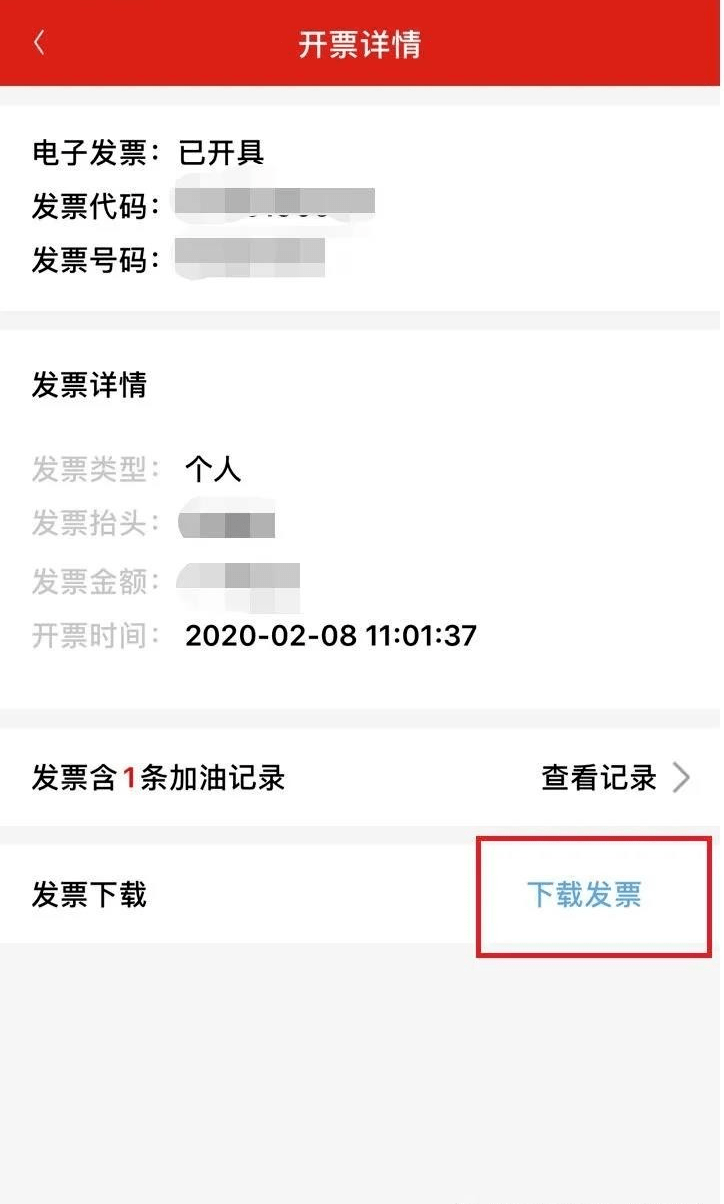This screenshot has width=724, height=1204.
Task: Tap the 下载发票 link to download the invoice
Action: tap(584, 894)
